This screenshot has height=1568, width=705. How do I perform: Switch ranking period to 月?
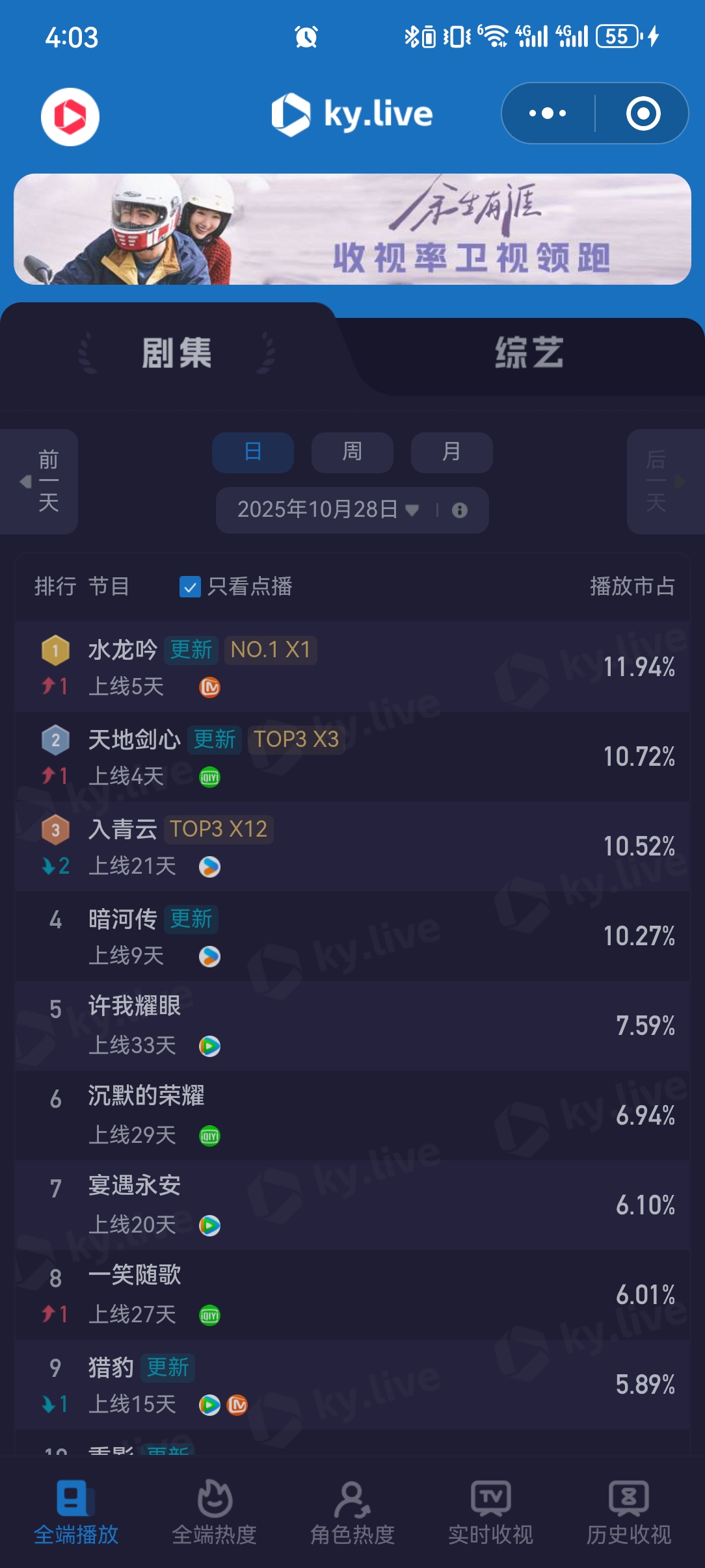click(x=451, y=452)
